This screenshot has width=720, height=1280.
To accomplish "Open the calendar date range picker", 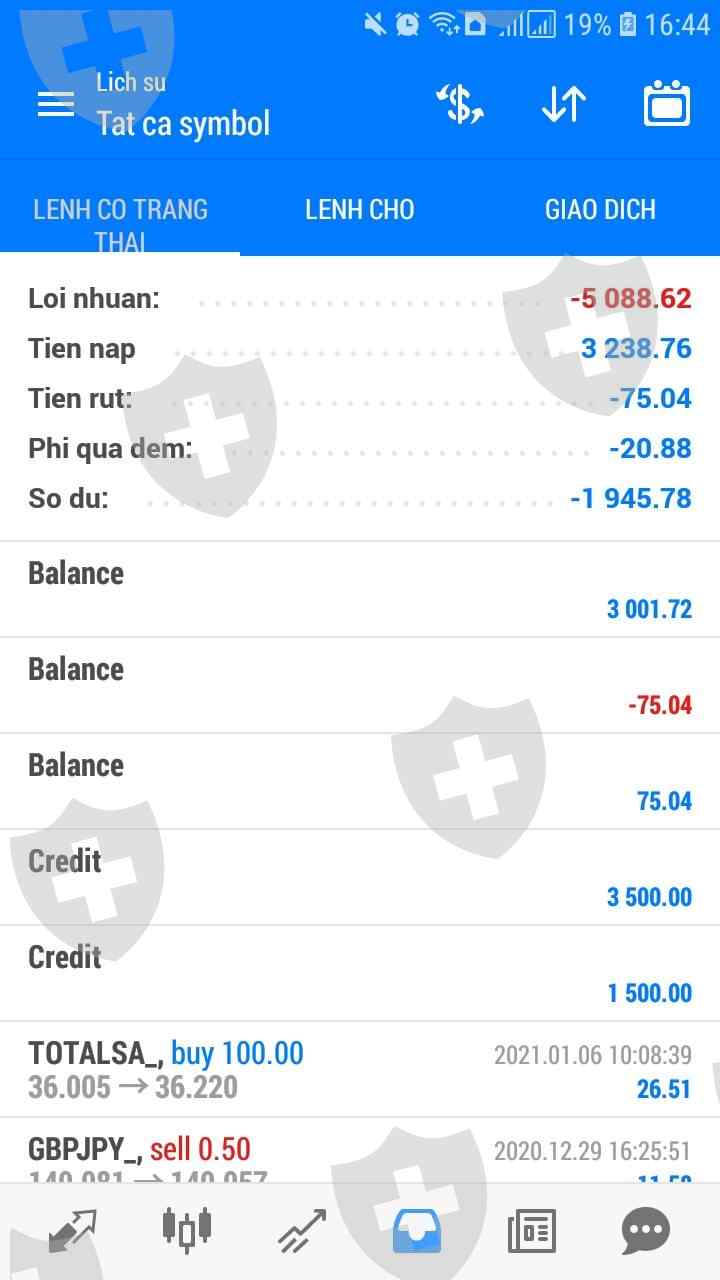I will coord(667,103).
